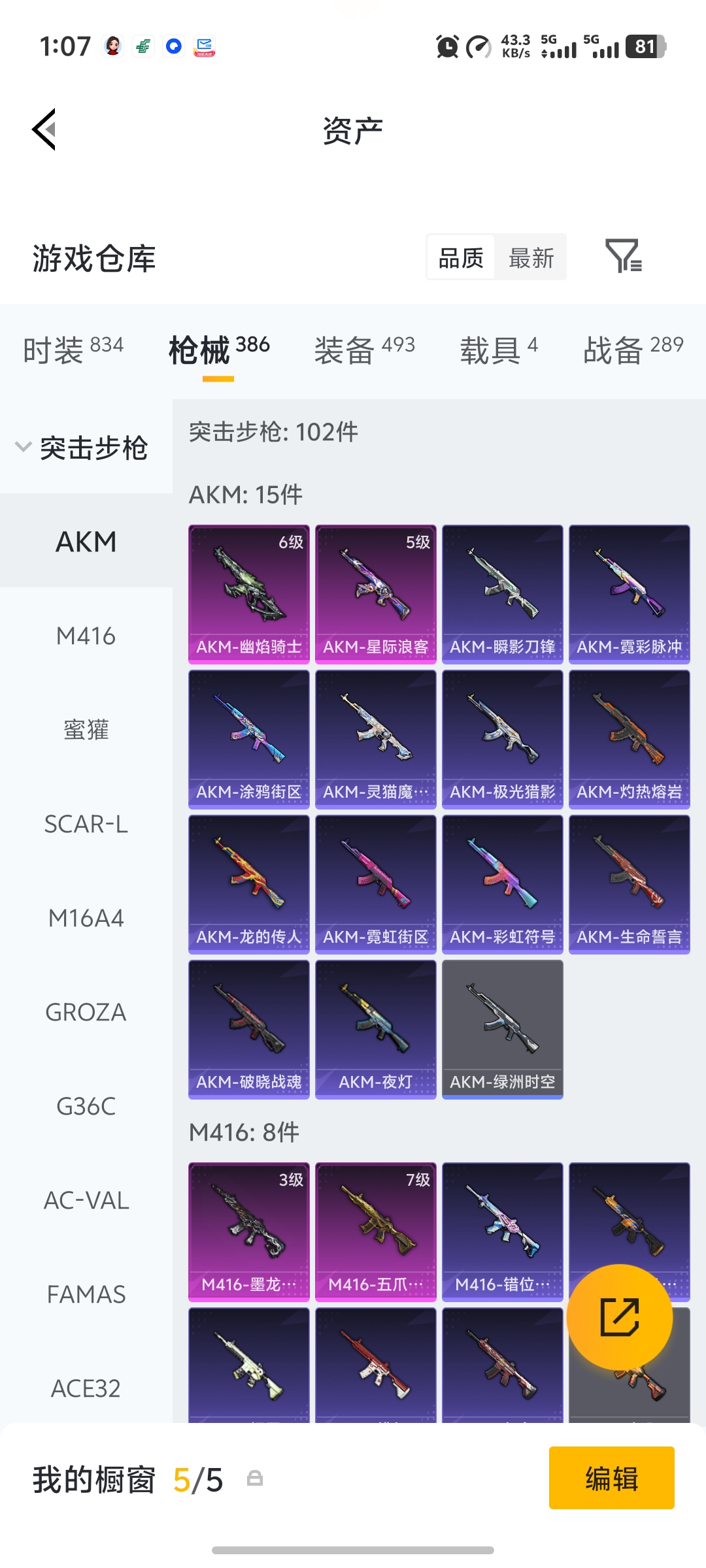Select 蜜獾 in the weapon list
The image size is (706, 1568).
pyautogui.click(x=86, y=730)
